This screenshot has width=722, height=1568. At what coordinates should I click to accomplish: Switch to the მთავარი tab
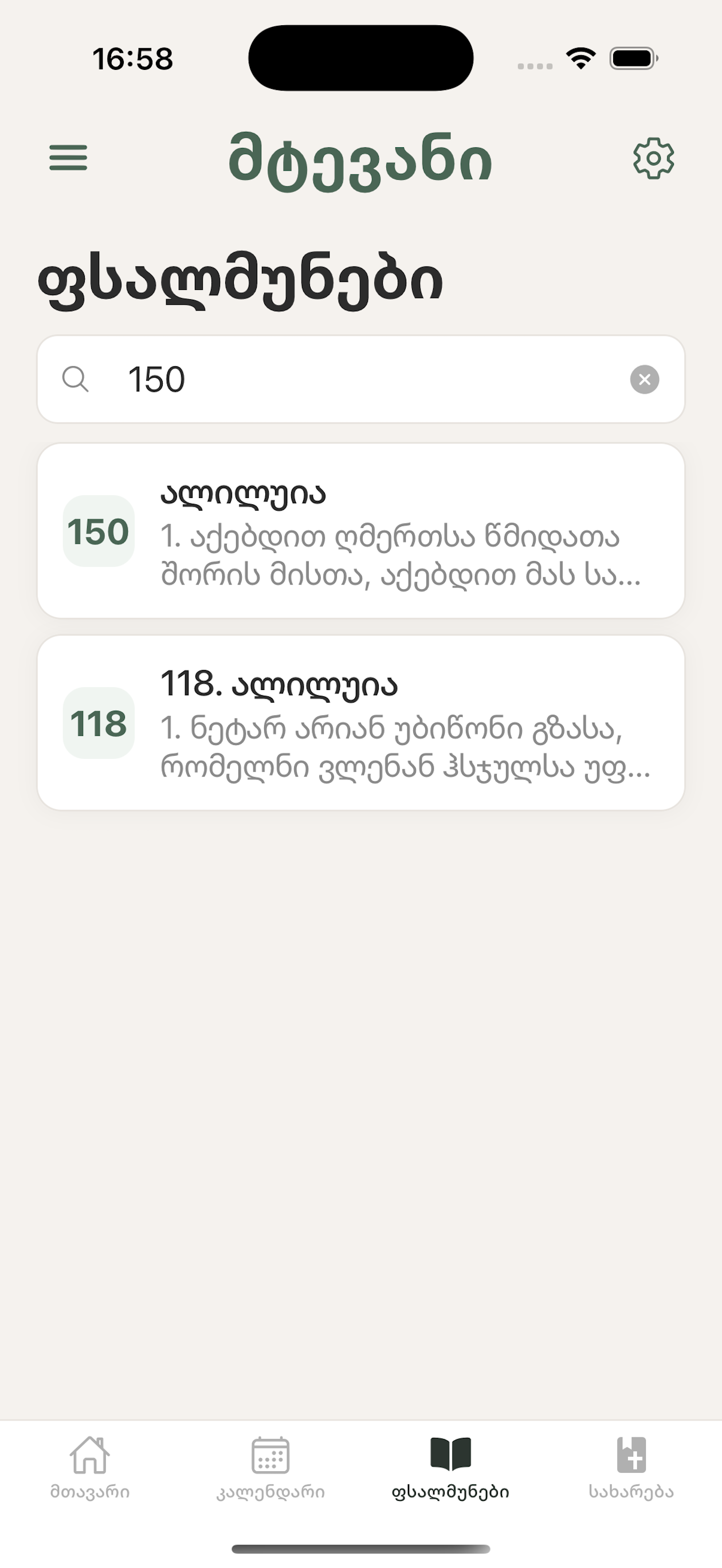tap(90, 1468)
